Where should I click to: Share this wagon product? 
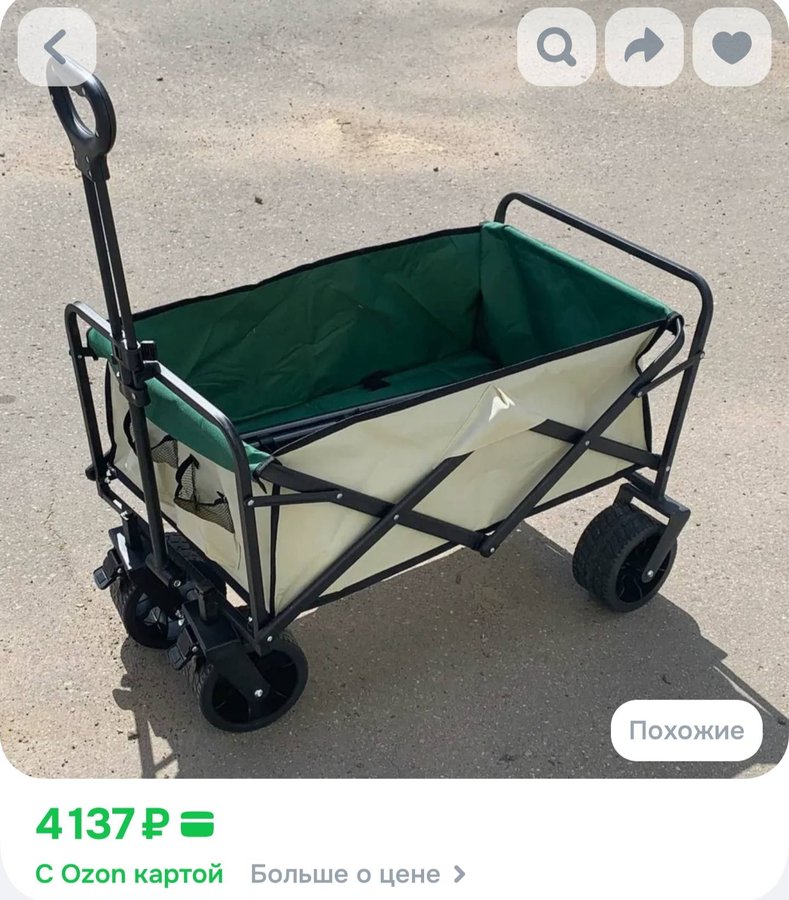pos(644,47)
